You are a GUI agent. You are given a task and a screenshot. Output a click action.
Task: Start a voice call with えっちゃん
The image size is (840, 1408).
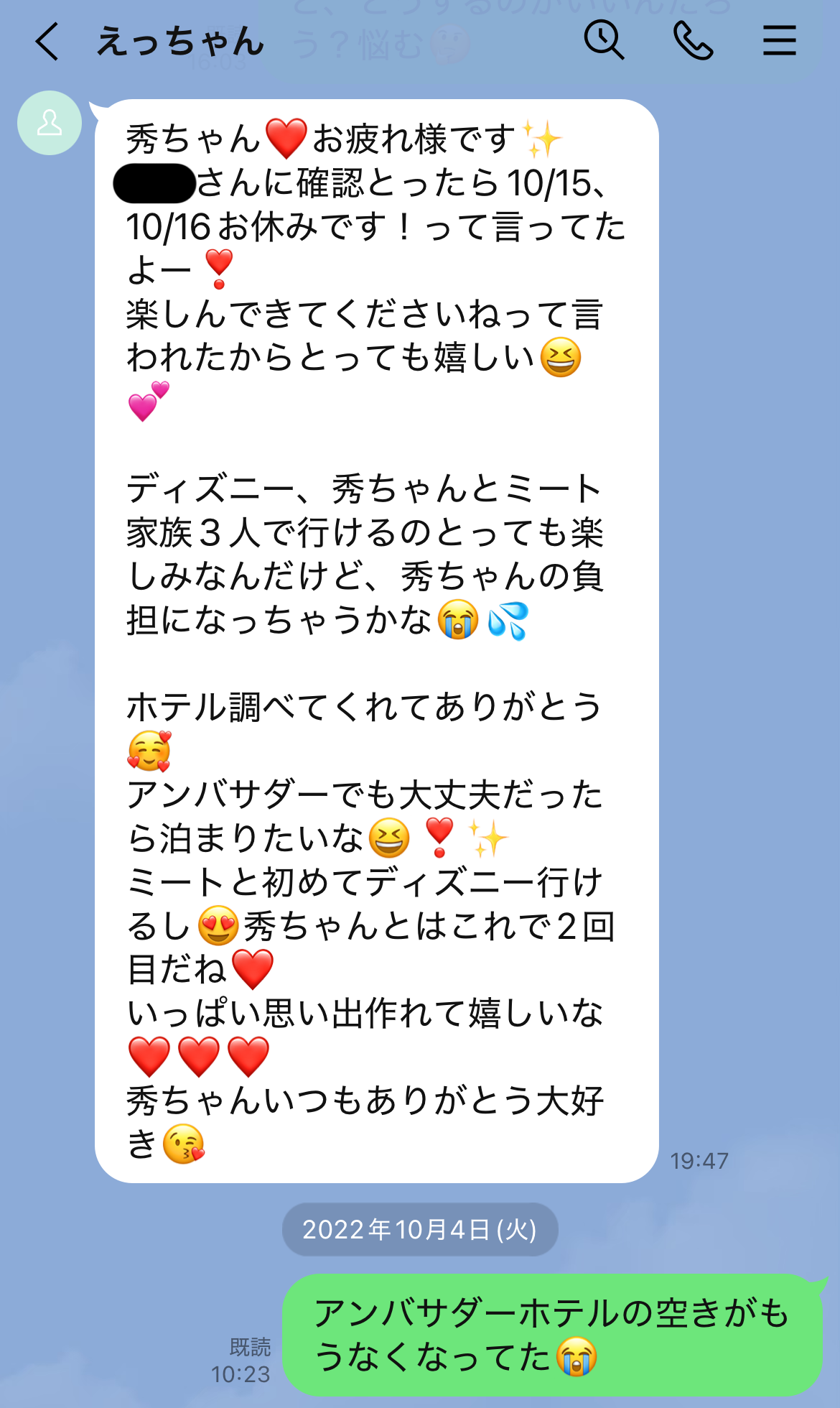click(693, 40)
